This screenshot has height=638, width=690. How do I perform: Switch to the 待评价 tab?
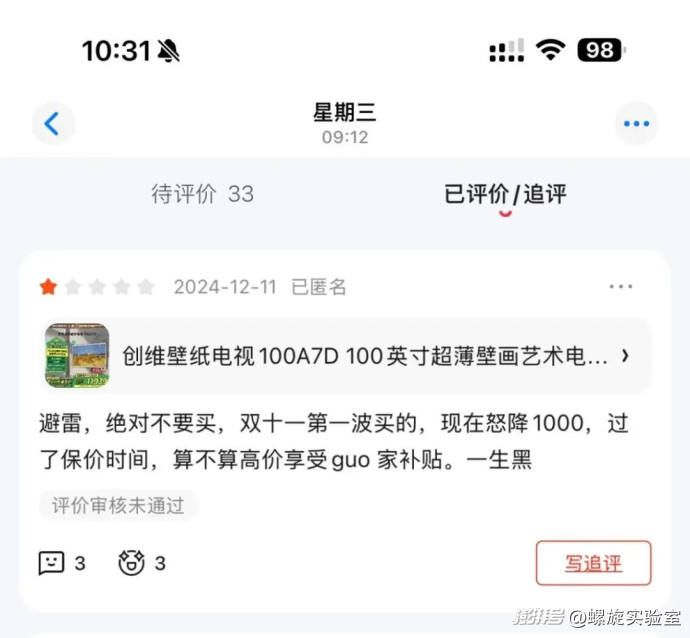[x=202, y=194]
